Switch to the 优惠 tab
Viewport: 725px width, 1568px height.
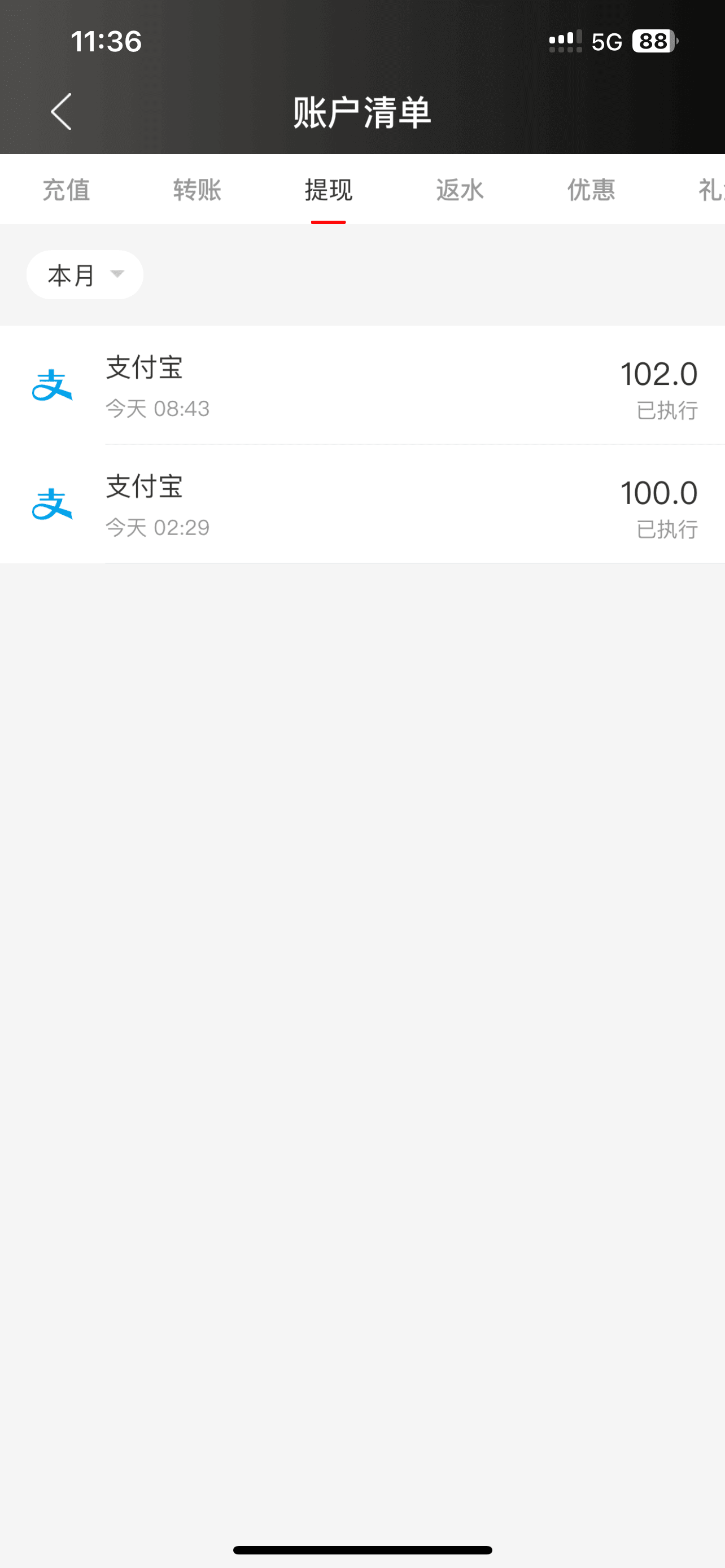[x=591, y=190]
